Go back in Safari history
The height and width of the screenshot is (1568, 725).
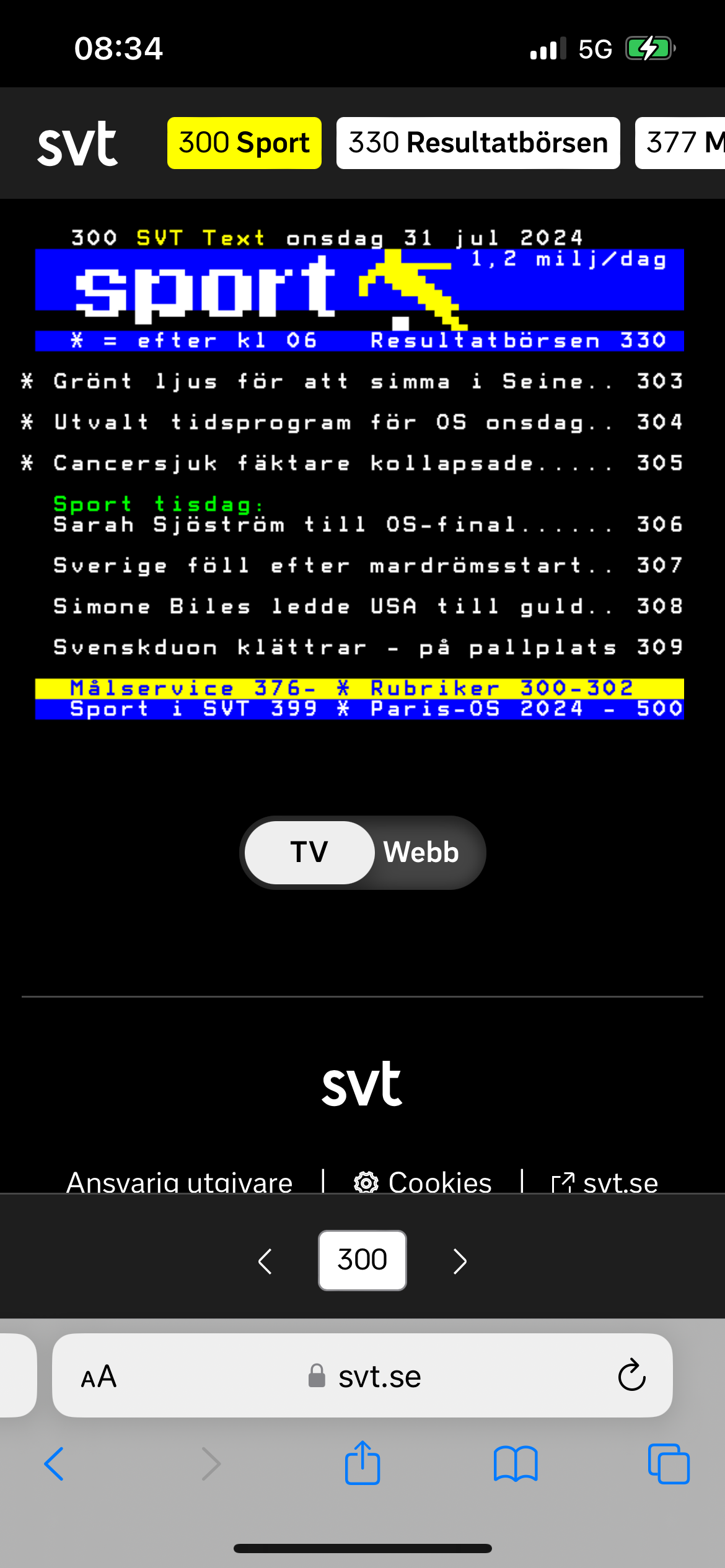click(x=54, y=1464)
